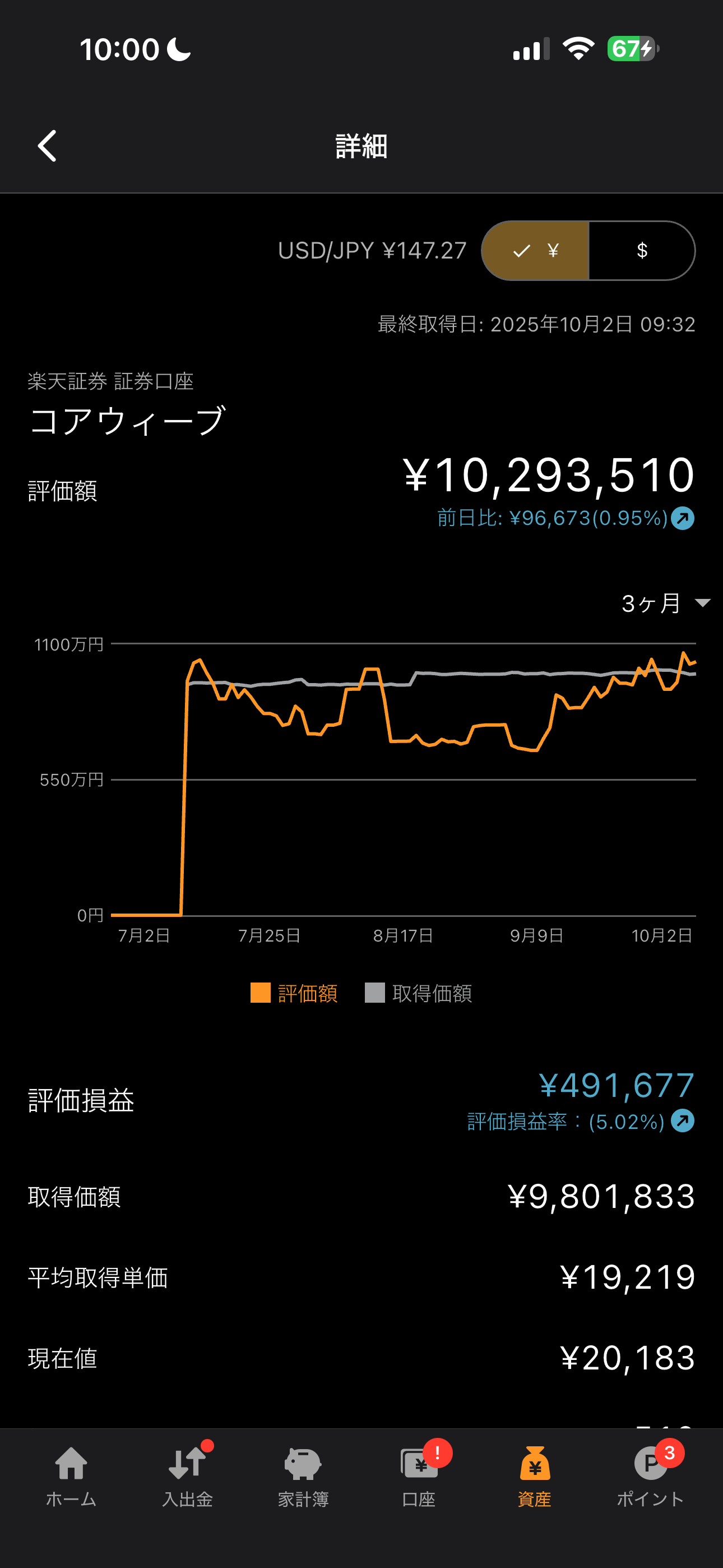Open the 入出金 tab
Screen dimensions: 723x1568
[187, 1475]
